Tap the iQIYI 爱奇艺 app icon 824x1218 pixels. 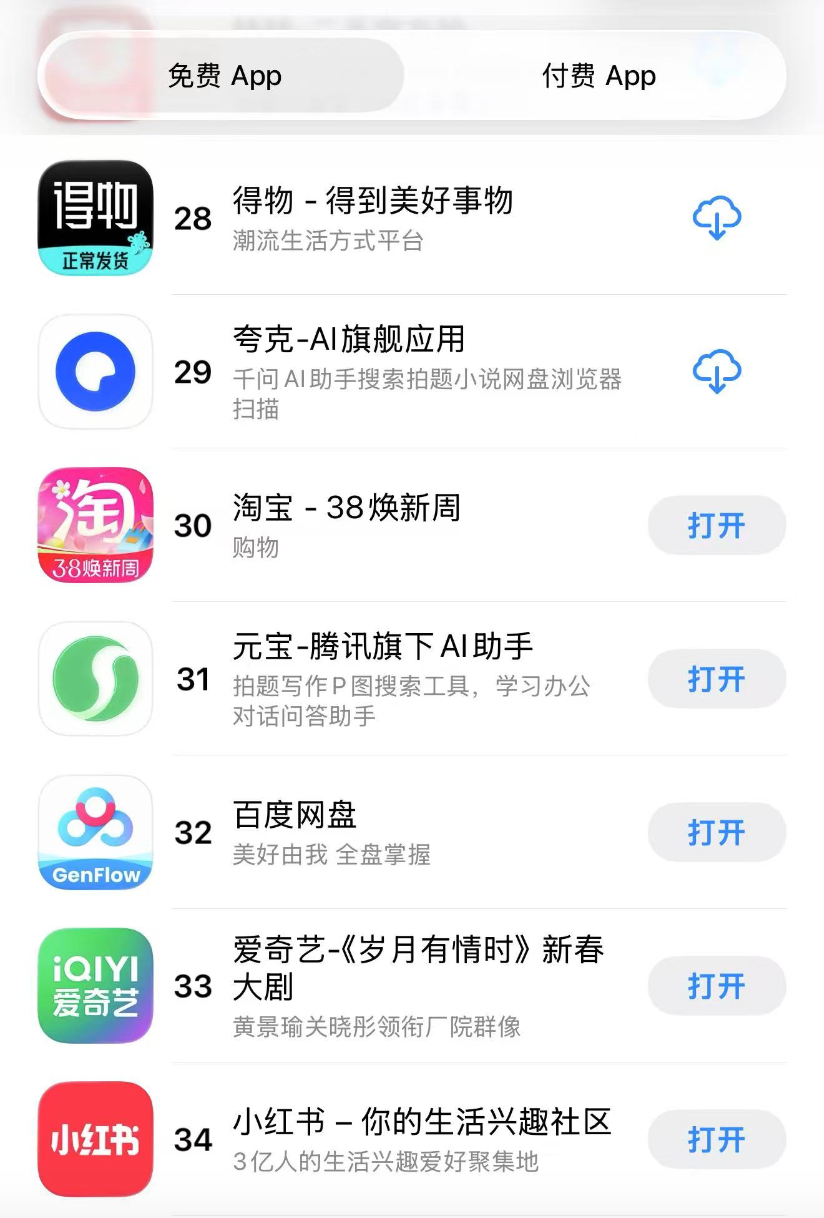coord(94,986)
